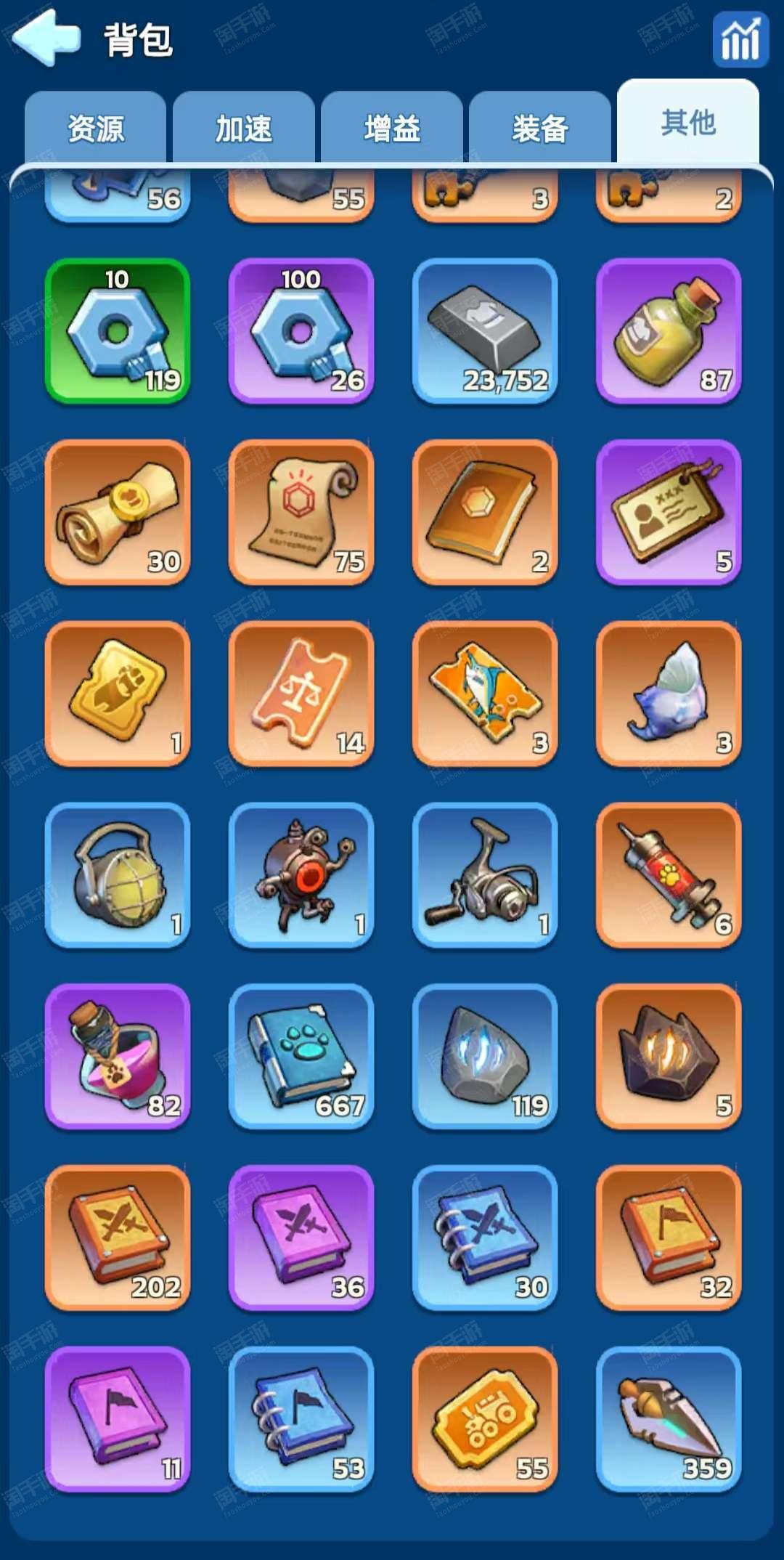Select the swordfish ticket with 3
Image resolution: width=784 pixels, height=1560 pixels.
[485, 694]
